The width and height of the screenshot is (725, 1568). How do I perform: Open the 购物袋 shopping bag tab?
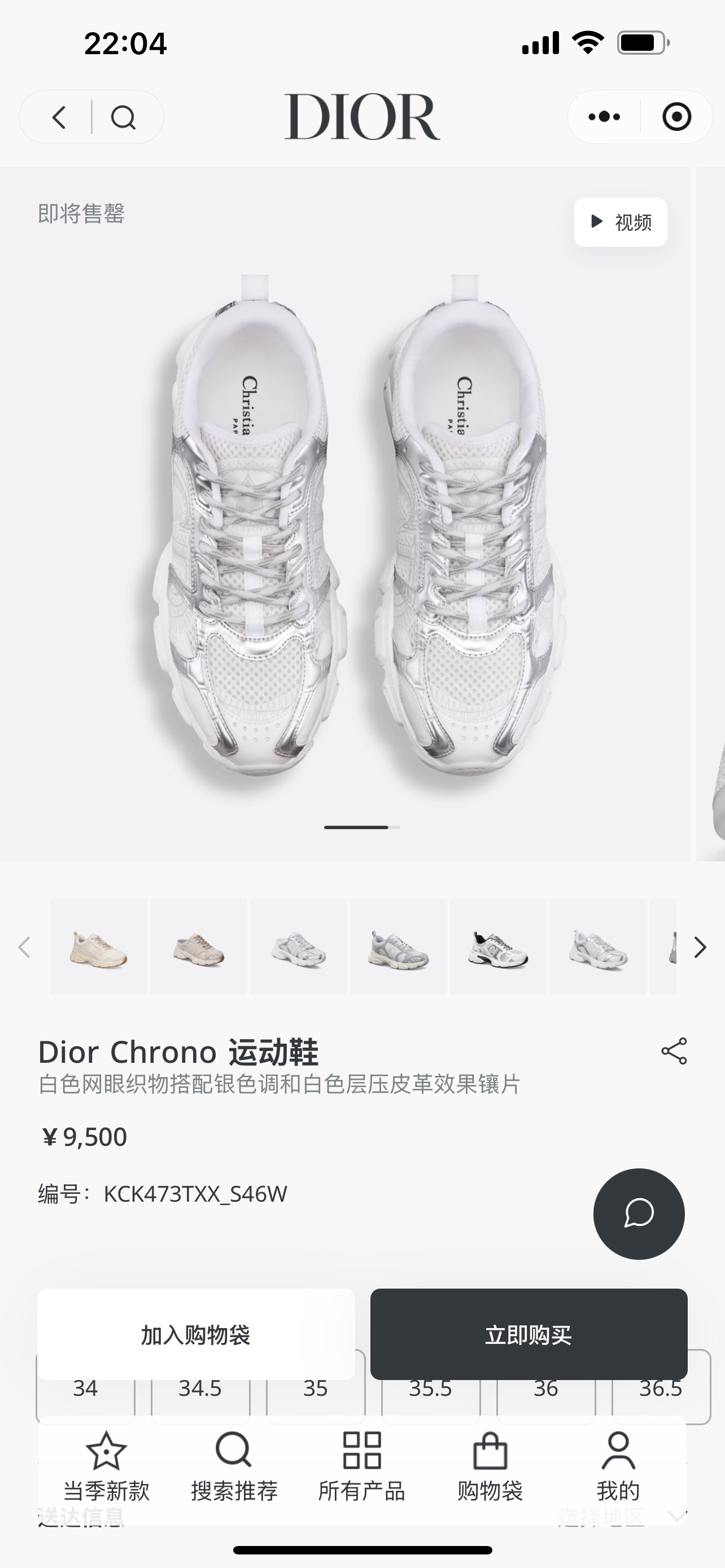490,1467
